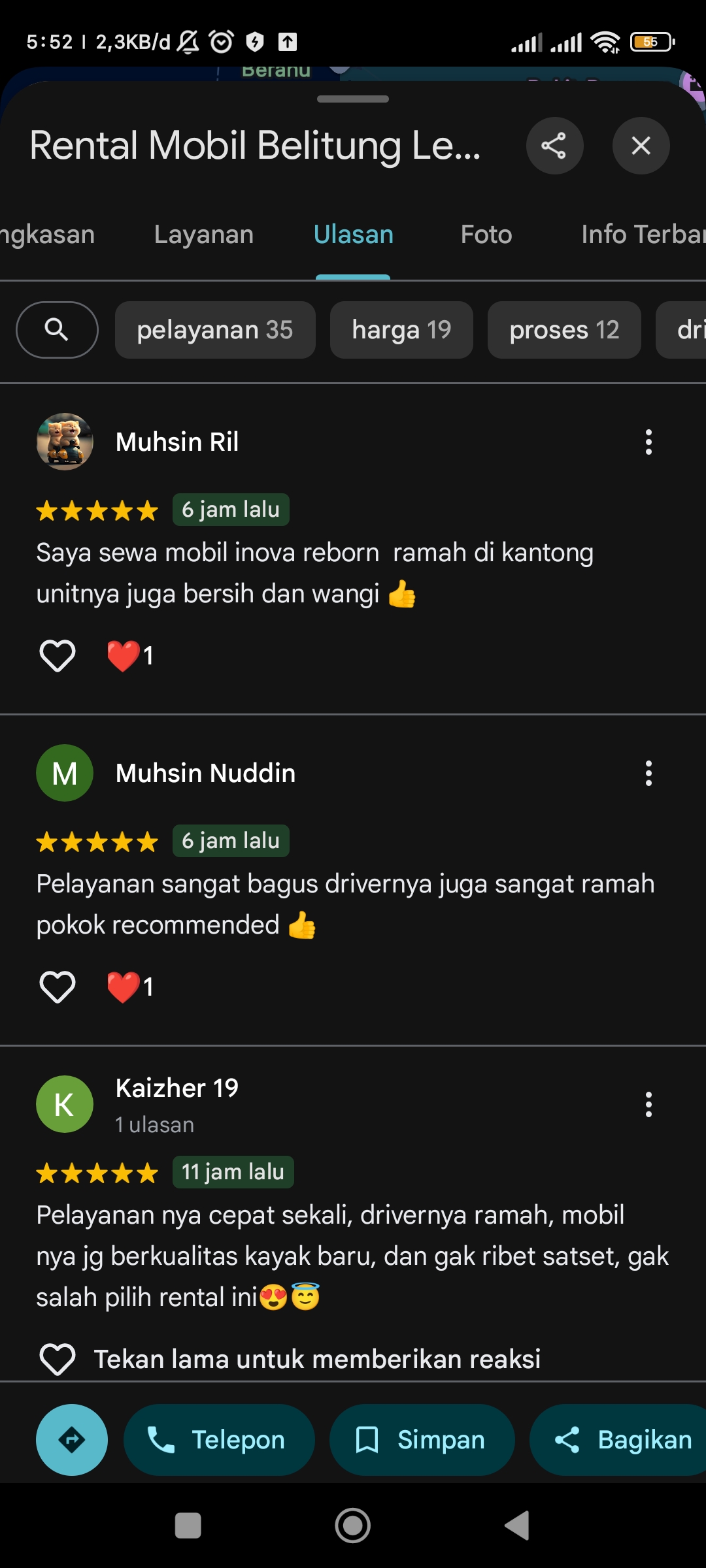Filter reviews by pelayanan
This screenshot has width=706, height=1568.
(215, 330)
